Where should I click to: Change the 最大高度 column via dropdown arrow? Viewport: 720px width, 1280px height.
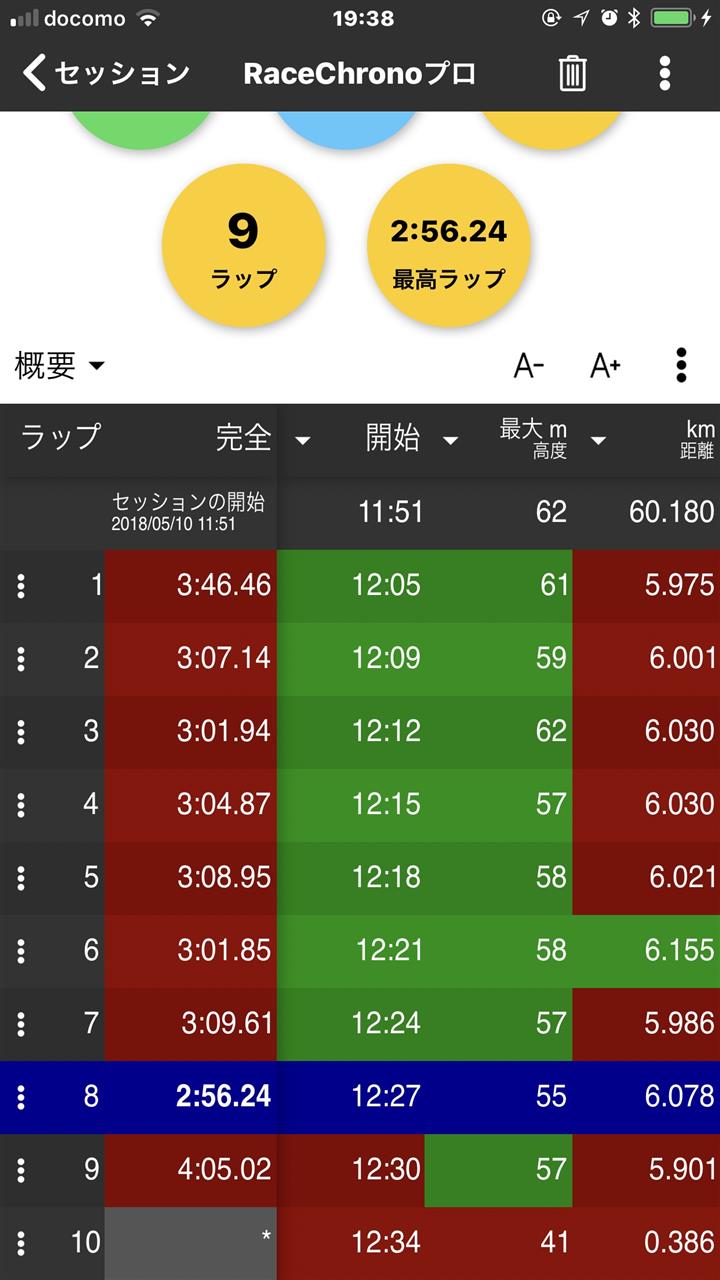[x=598, y=441]
